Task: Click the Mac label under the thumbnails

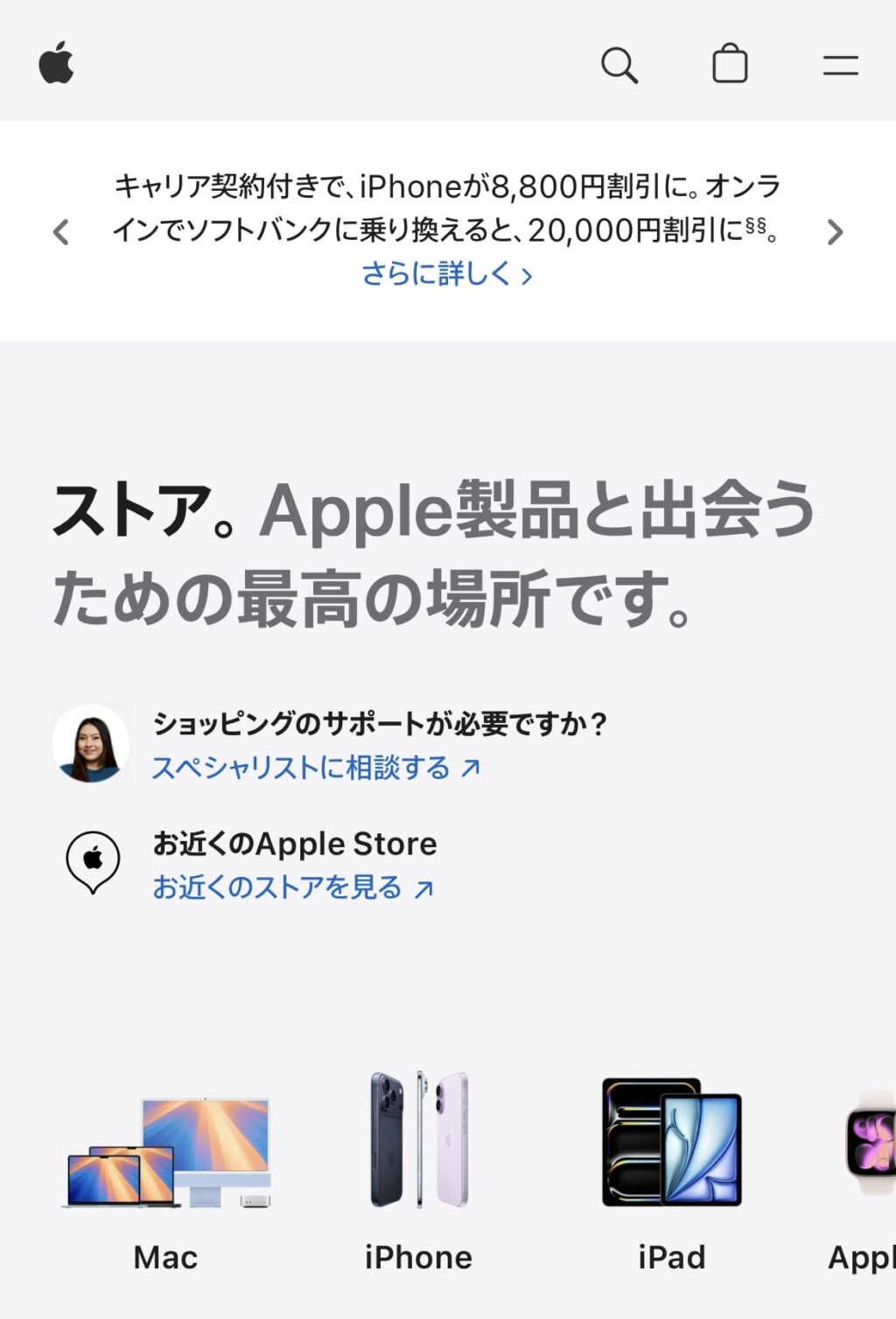Action: [x=165, y=1257]
